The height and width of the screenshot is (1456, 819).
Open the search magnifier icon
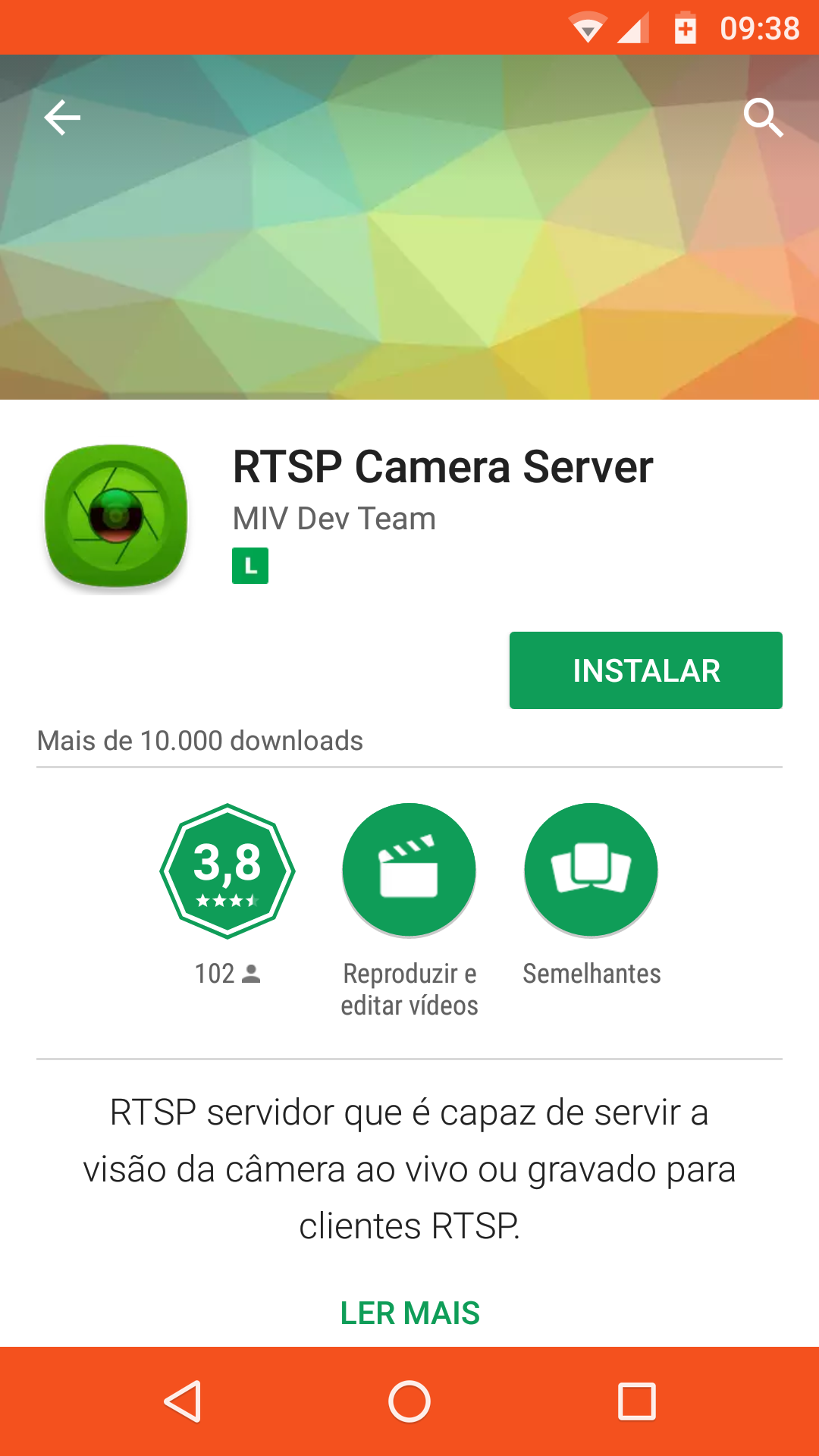pos(763,118)
